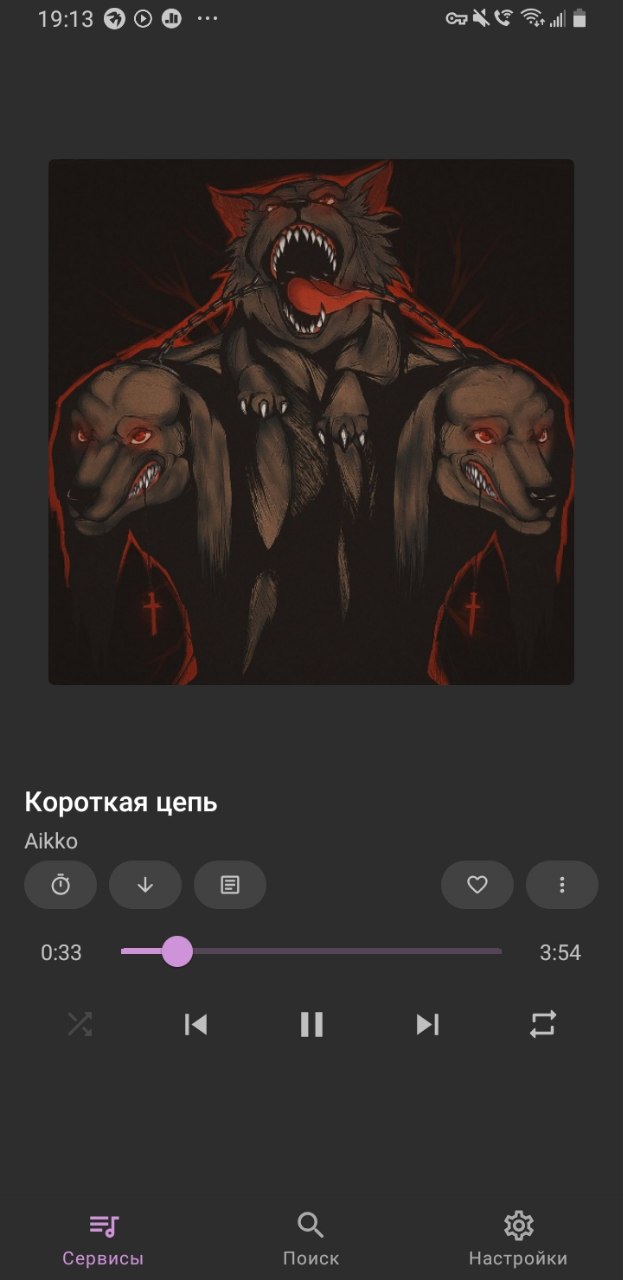623x1280 pixels.
Task: Tap the playback progress slider
Action: [311, 951]
